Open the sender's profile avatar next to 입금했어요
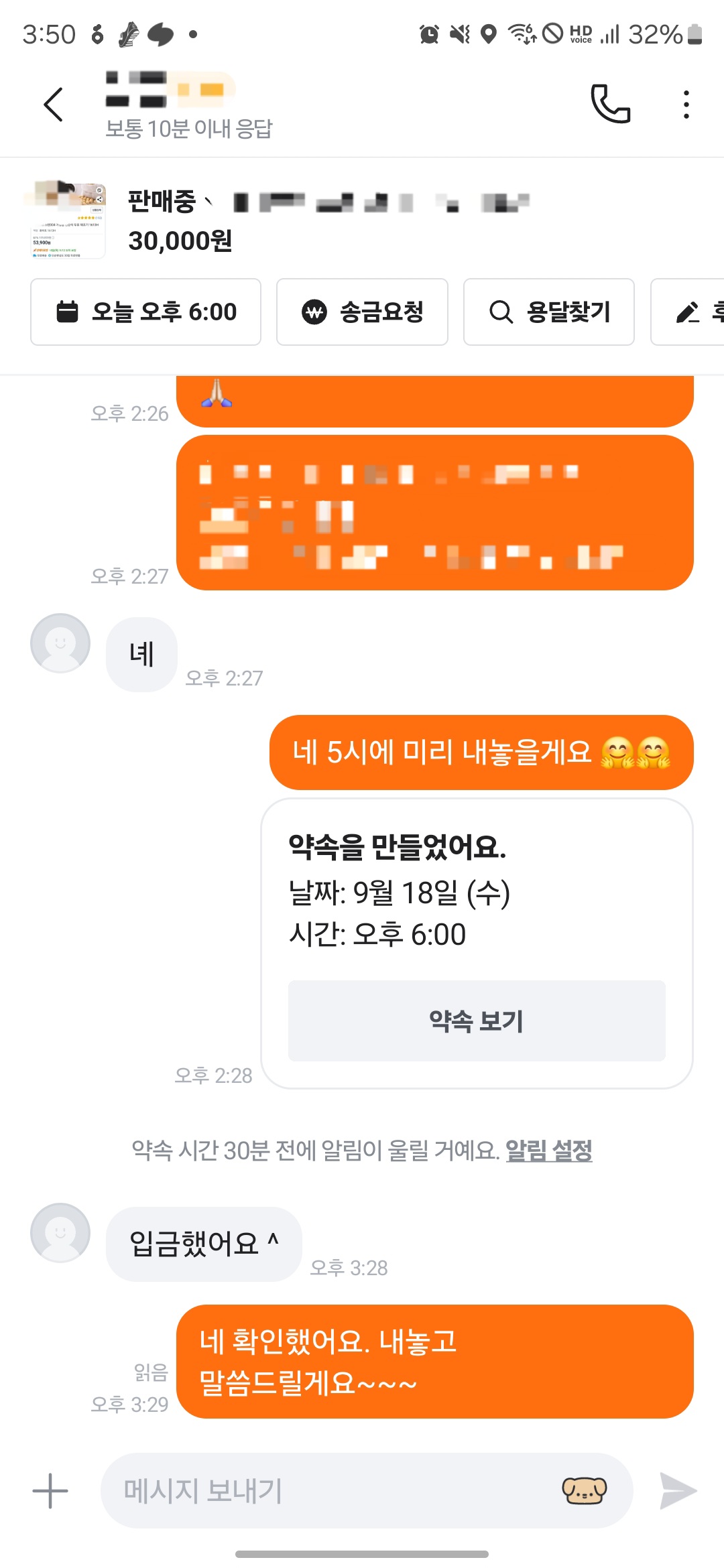The image size is (724, 1568). [60, 1233]
